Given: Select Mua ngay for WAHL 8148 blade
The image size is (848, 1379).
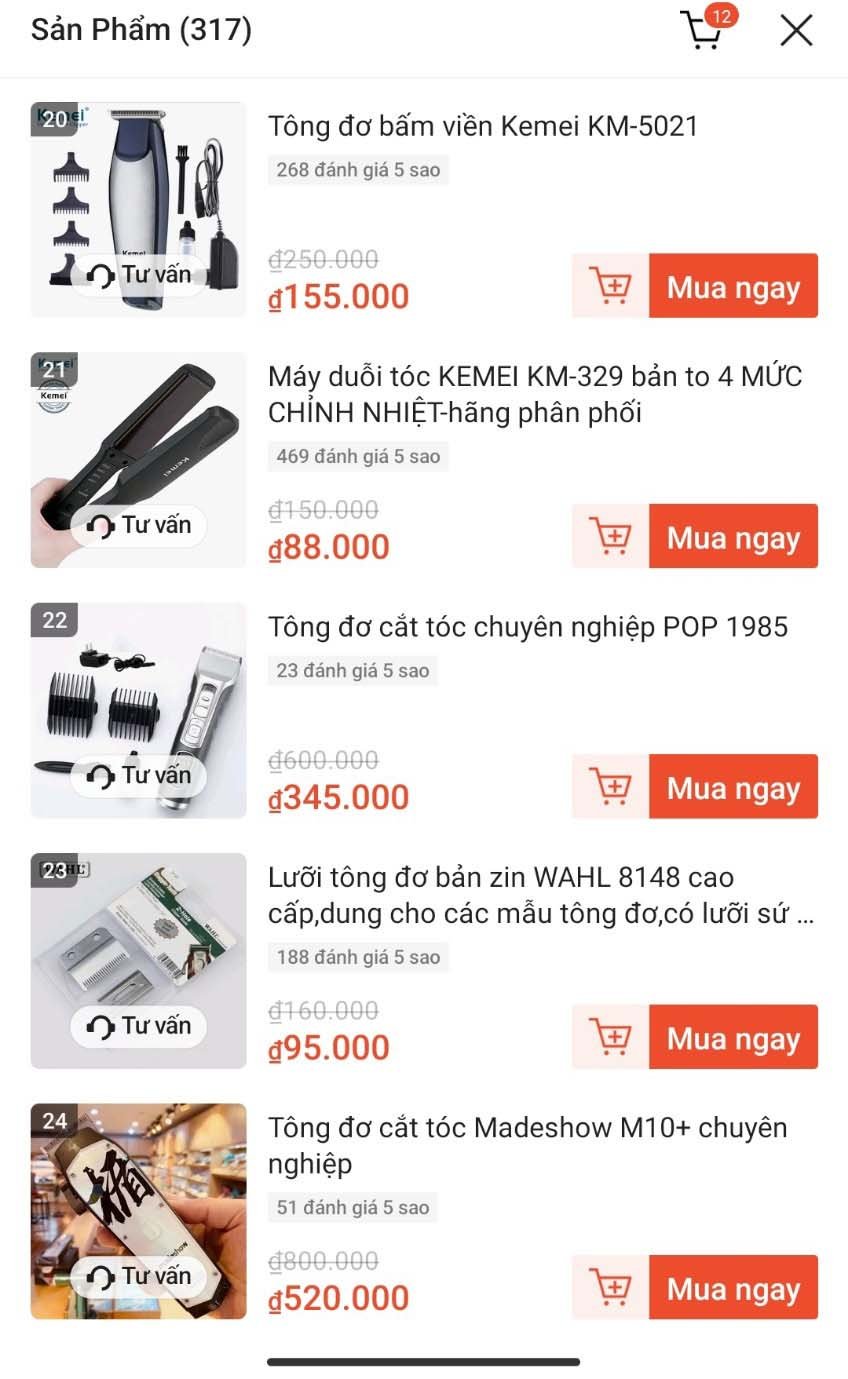Looking at the screenshot, I should coord(733,1037).
